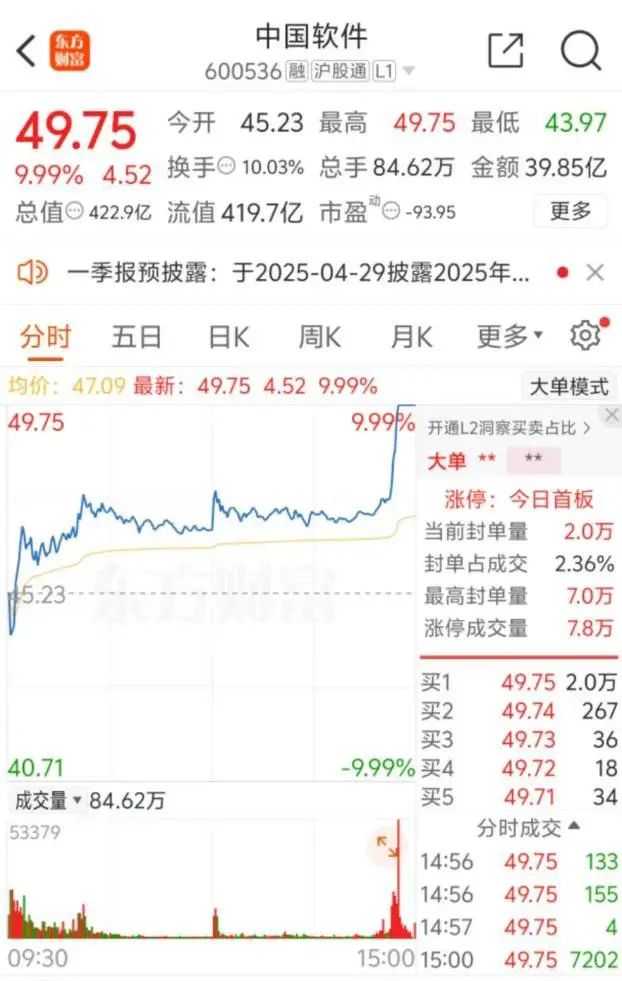Viewport: 622px width, 981px height.
Task: Show the 月K chart
Action: 410,337
